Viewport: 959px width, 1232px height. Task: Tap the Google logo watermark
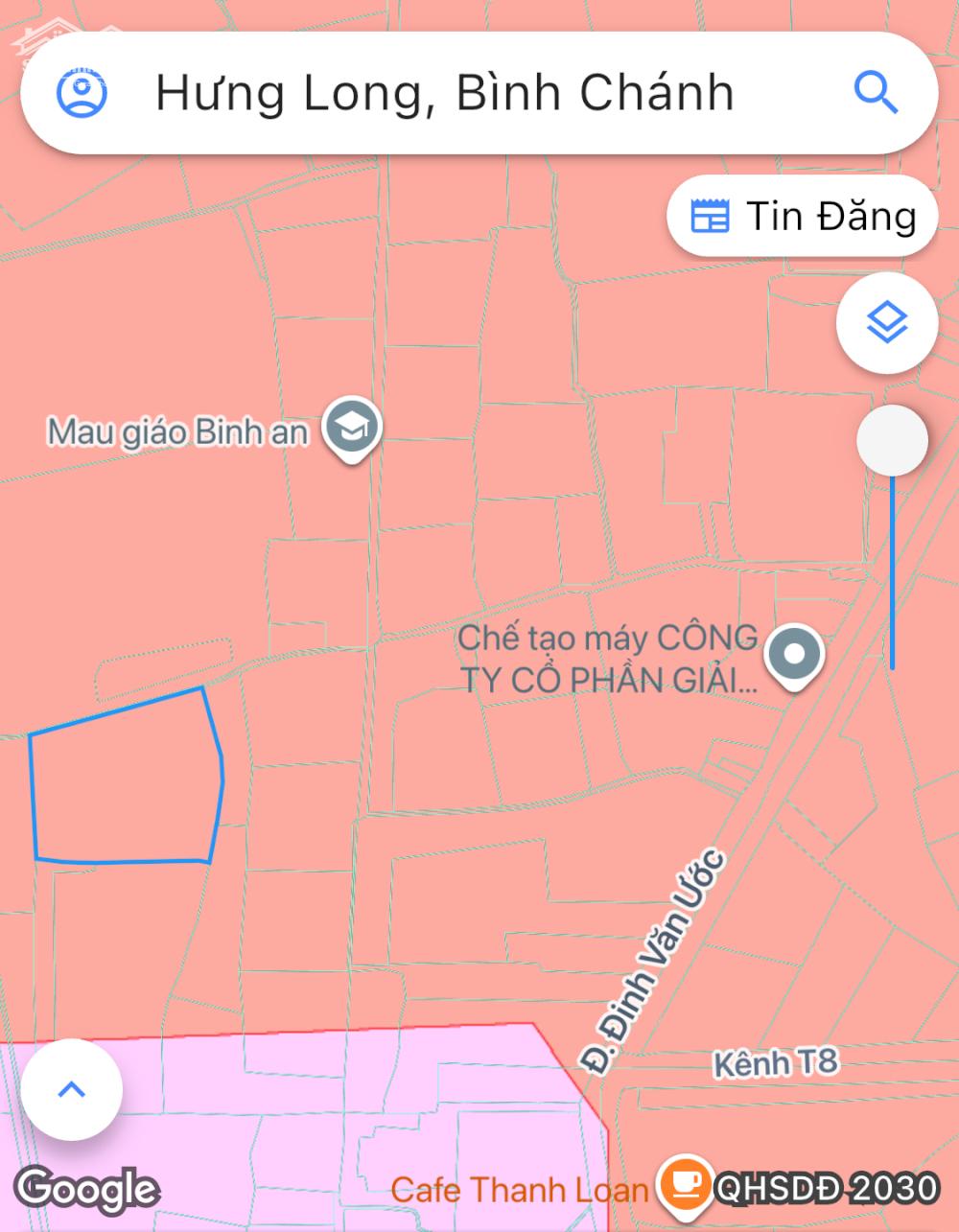(x=84, y=1189)
